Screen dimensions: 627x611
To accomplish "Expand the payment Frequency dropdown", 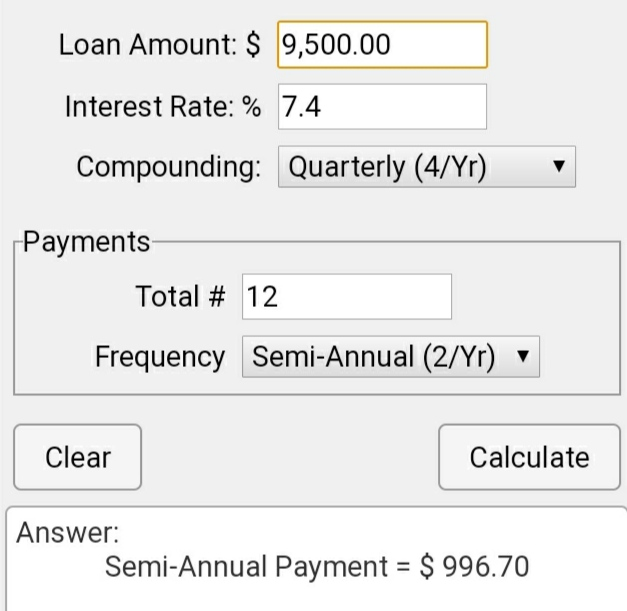I will pos(390,356).
